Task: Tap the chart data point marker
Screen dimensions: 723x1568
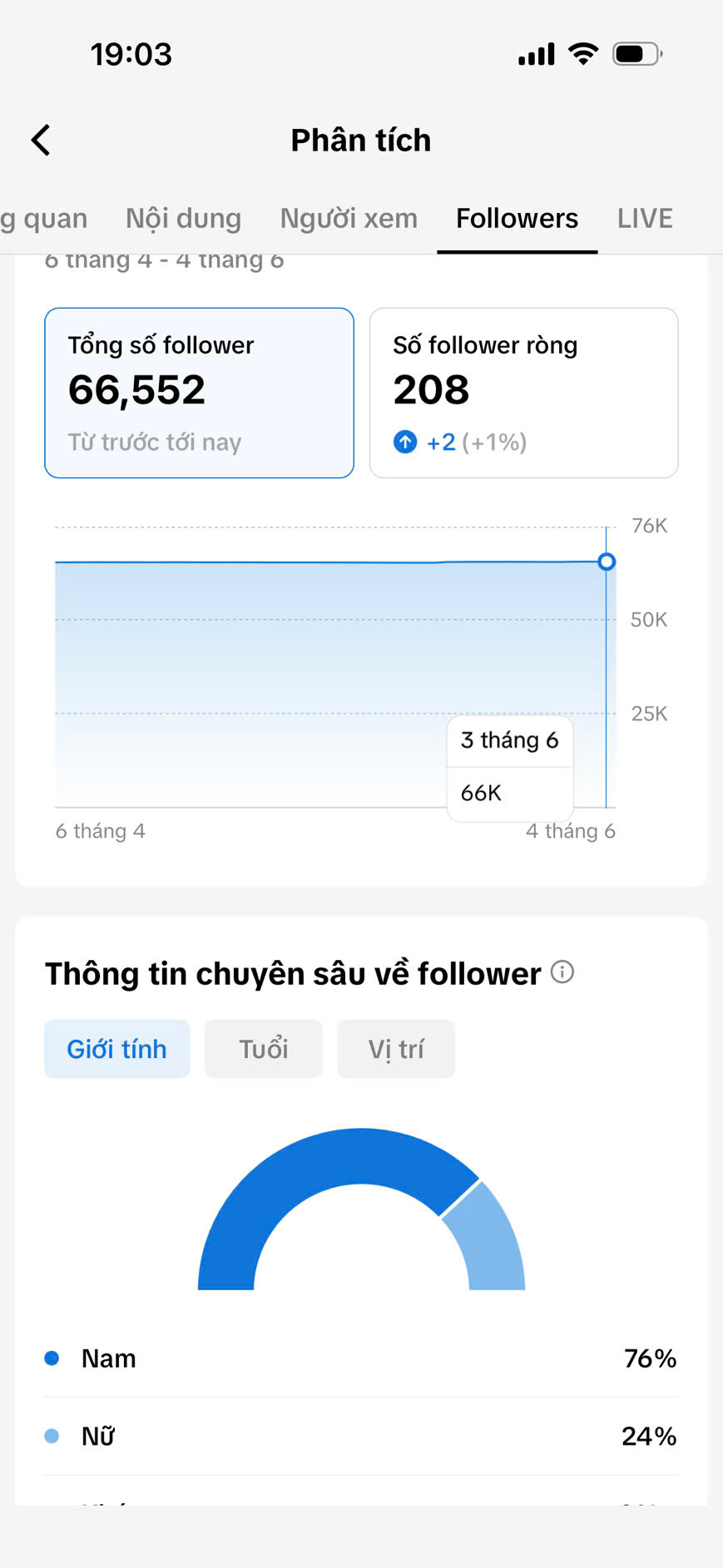Action: (607, 561)
